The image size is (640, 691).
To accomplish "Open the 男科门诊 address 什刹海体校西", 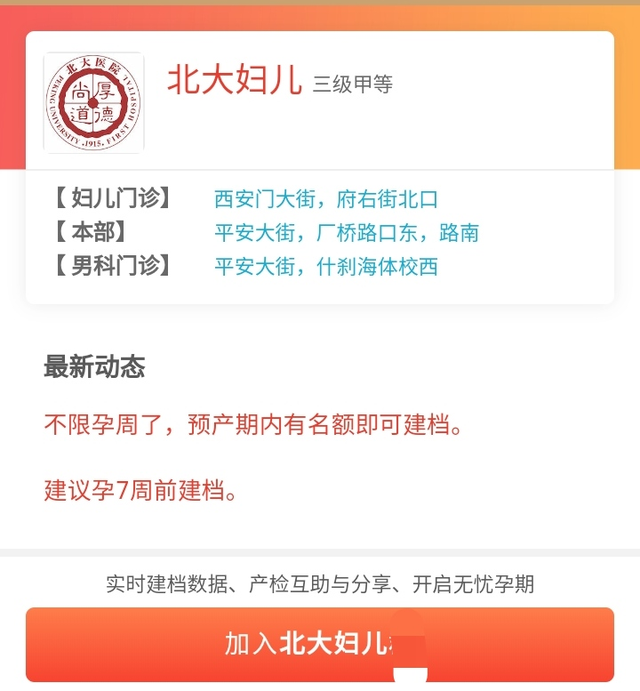I will 326,266.
